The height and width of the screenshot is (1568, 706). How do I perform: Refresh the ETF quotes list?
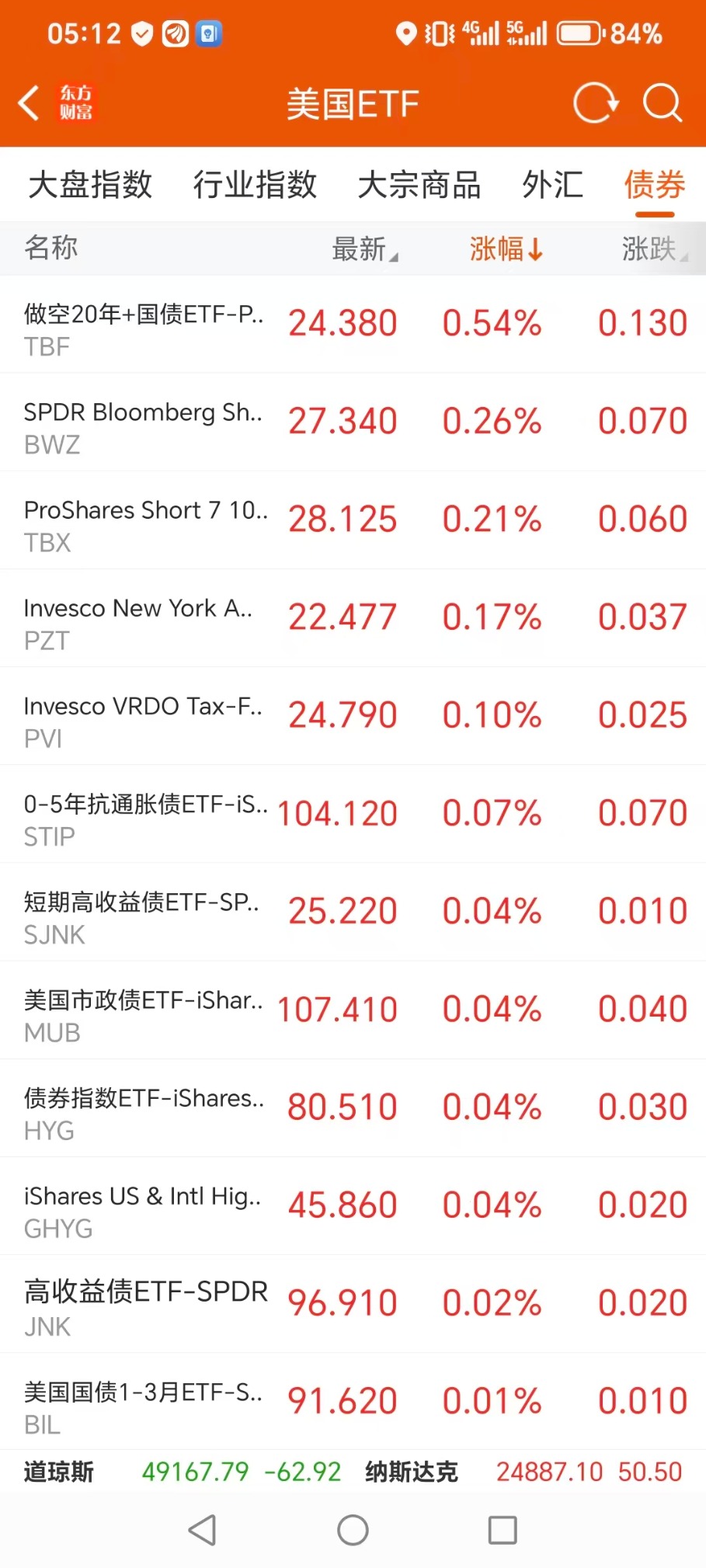(x=596, y=103)
